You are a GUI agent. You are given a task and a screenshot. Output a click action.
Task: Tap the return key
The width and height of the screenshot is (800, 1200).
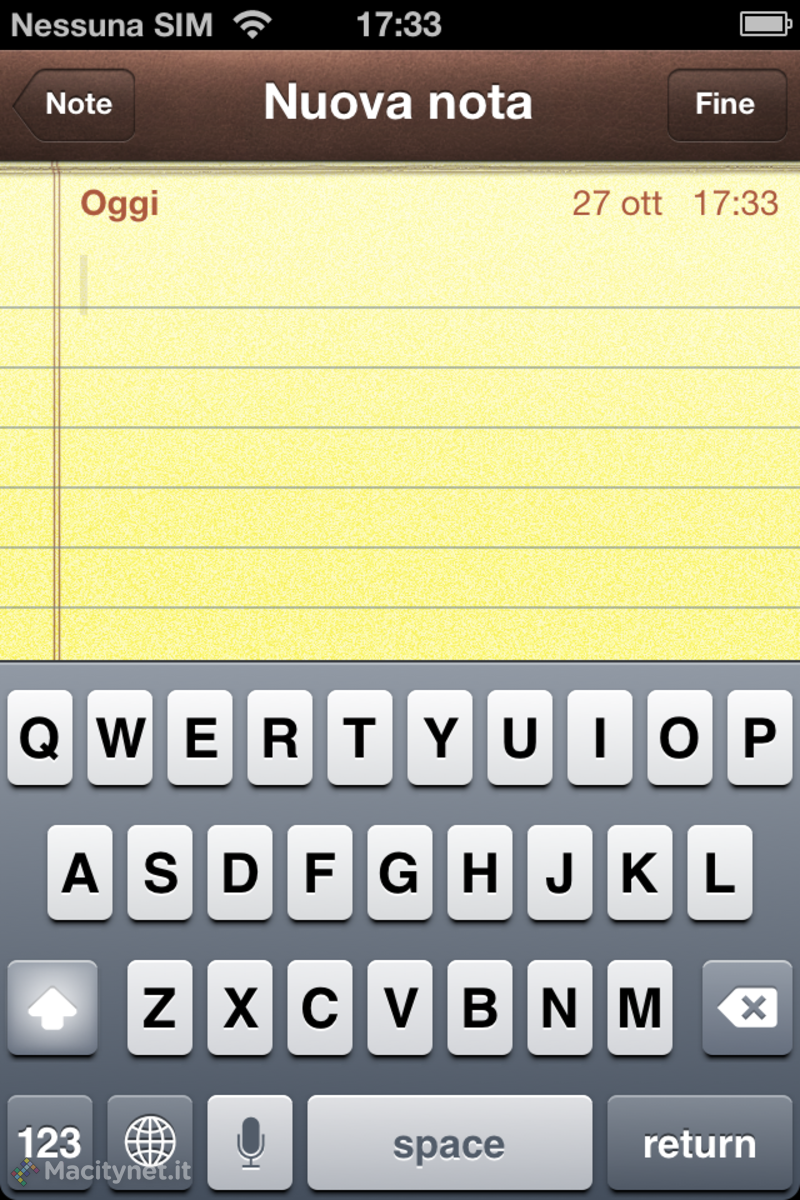click(699, 1142)
